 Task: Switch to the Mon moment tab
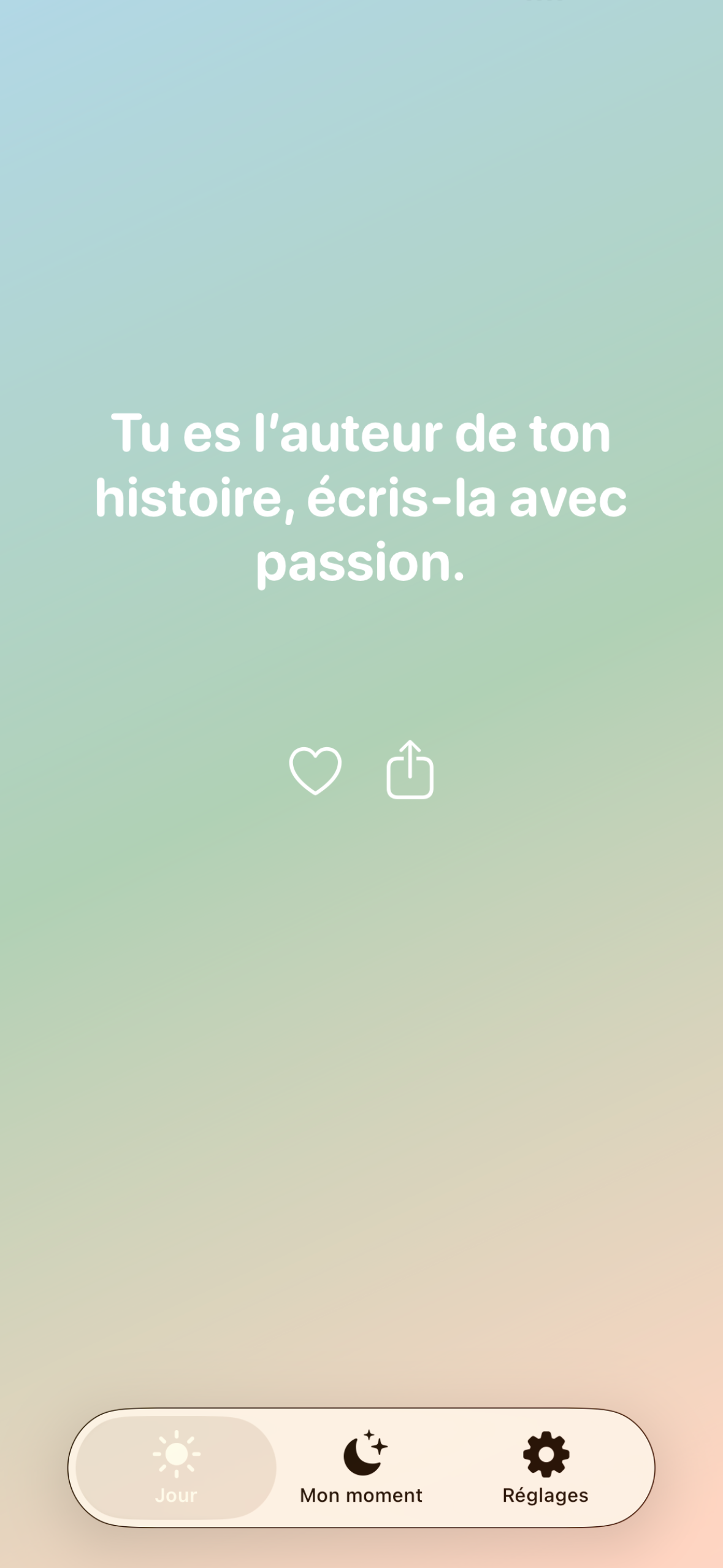tap(361, 1467)
